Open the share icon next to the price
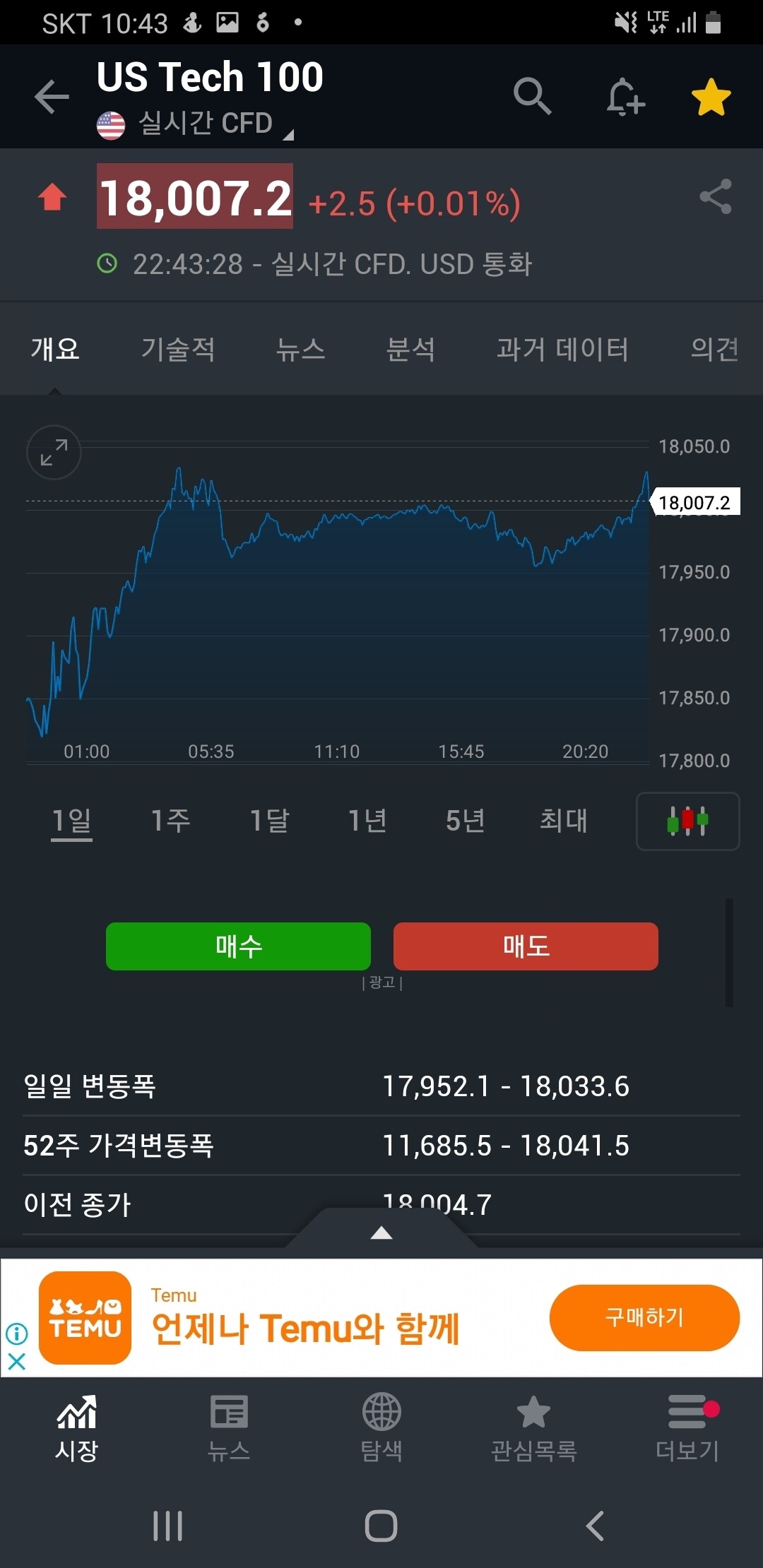This screenshot has height=1568, width=763. [715, 198]
